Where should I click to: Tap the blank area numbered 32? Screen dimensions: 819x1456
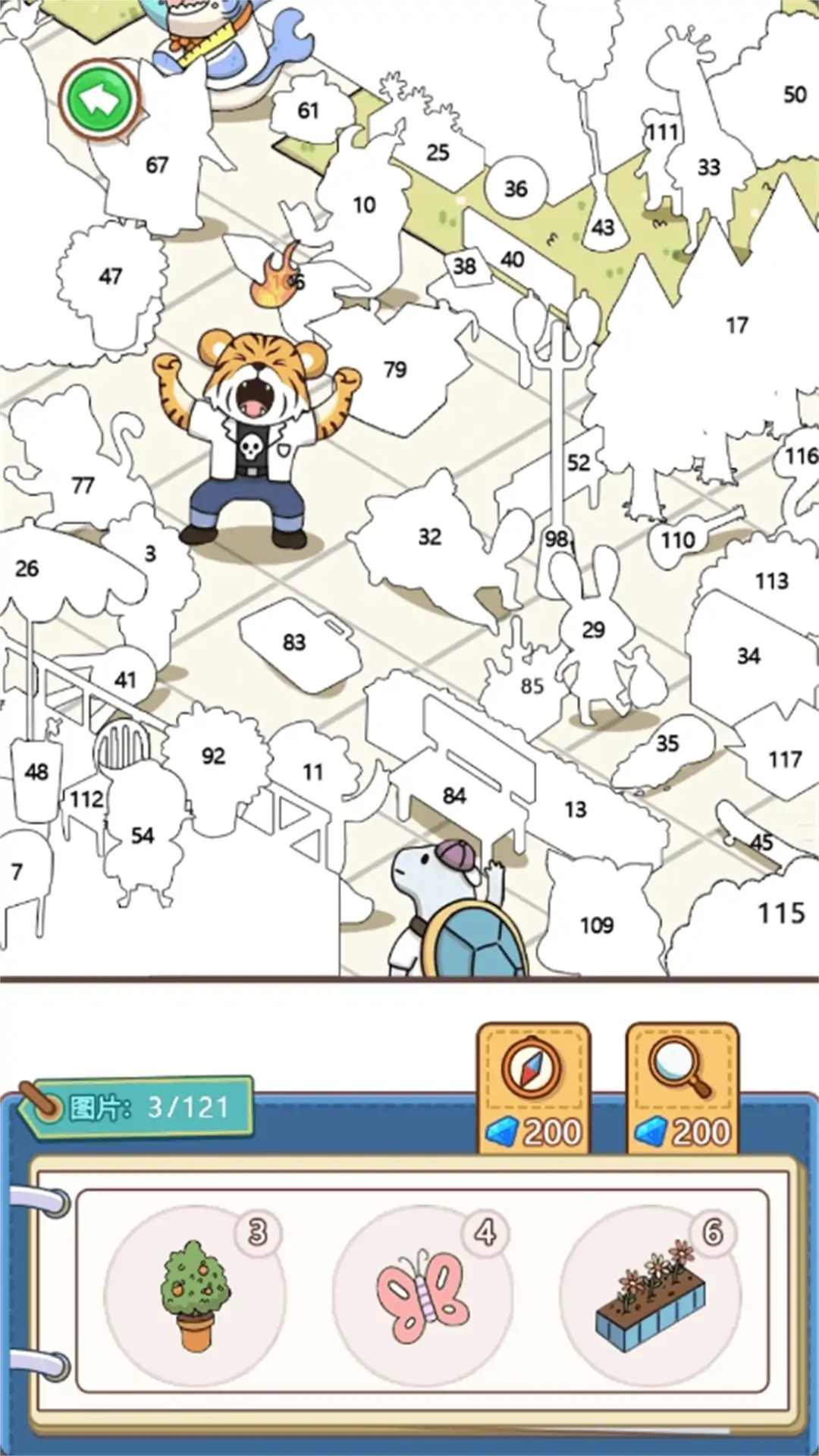[429, 537]
